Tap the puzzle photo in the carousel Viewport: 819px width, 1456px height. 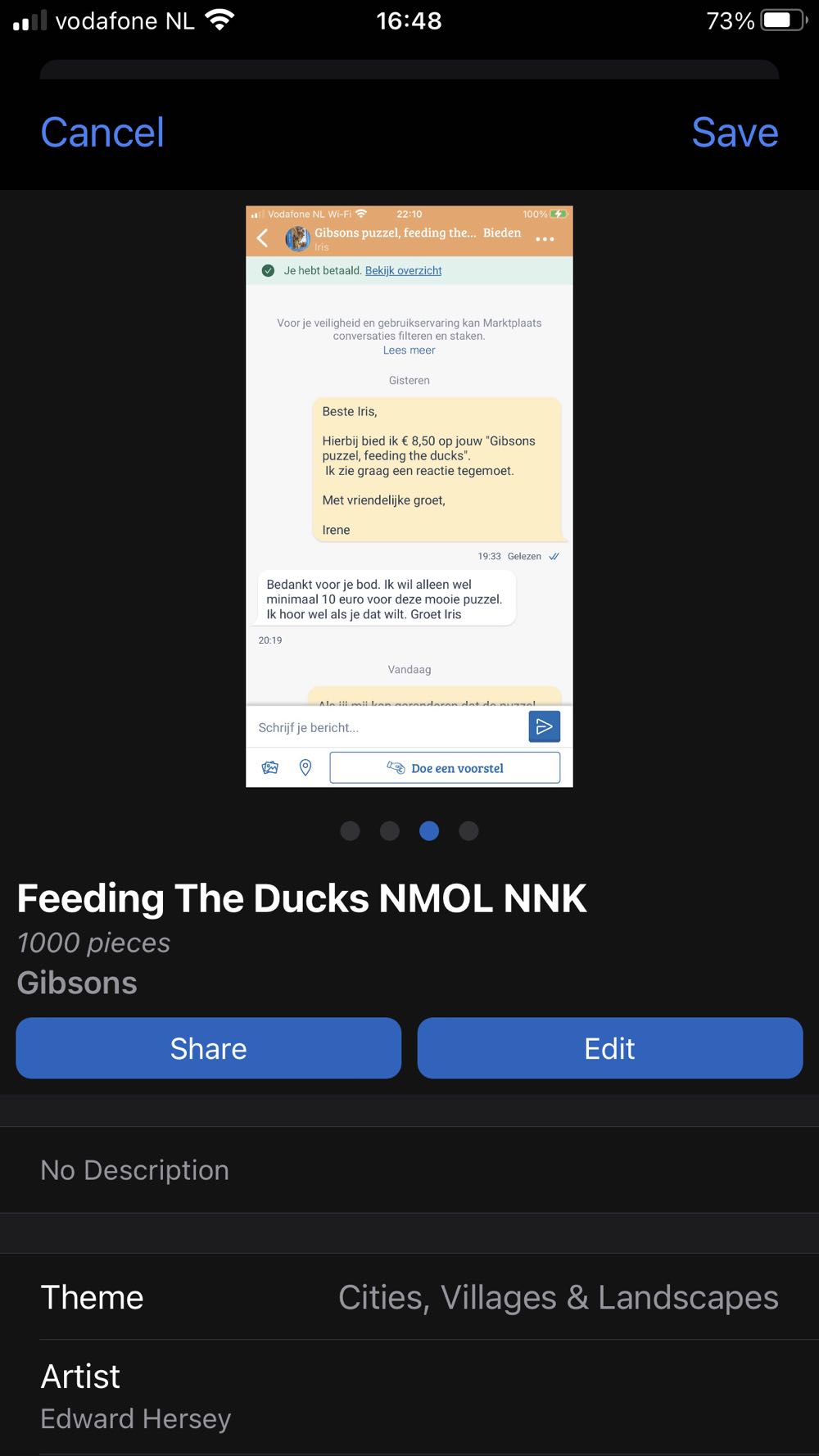(409, 496)
